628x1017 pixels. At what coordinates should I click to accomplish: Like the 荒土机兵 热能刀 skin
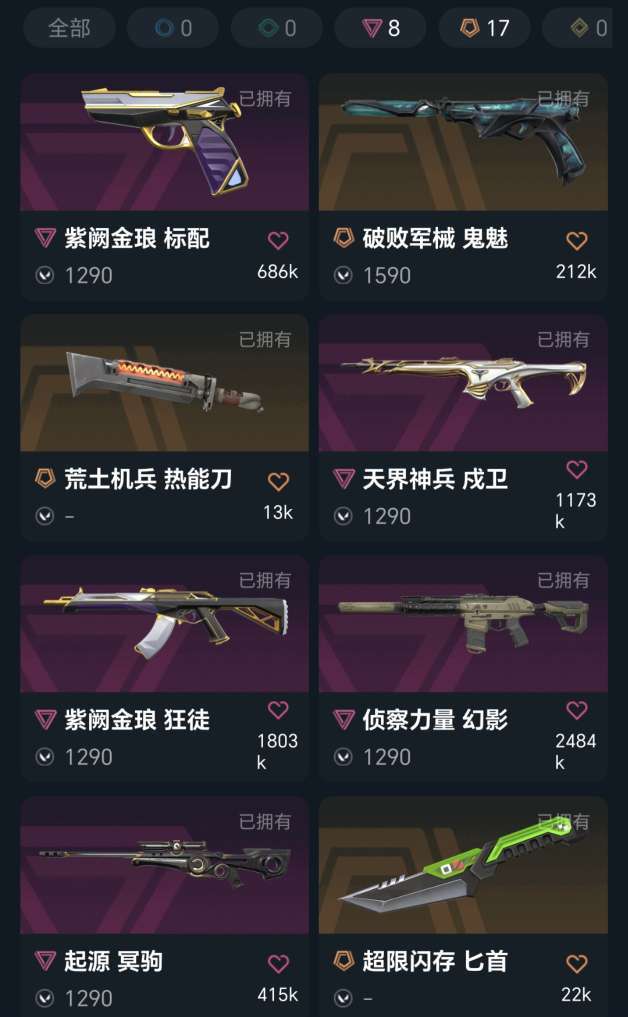point(278,481)
